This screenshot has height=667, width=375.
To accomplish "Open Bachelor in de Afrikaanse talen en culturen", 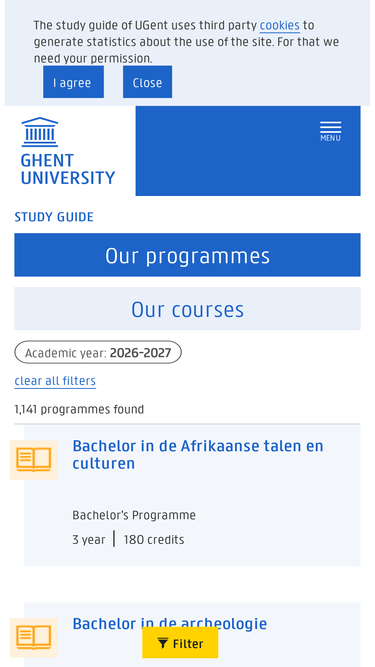I will [198, 454].
